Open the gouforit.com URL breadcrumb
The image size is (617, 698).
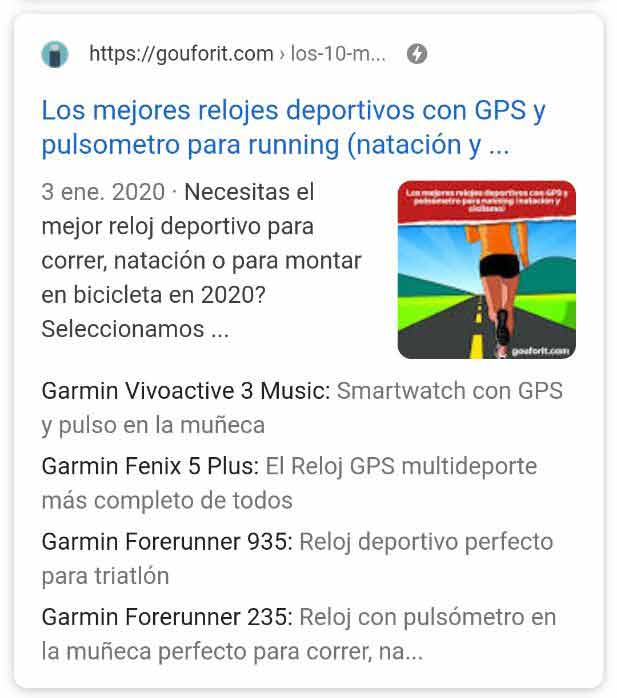click(x=237, y=54)
